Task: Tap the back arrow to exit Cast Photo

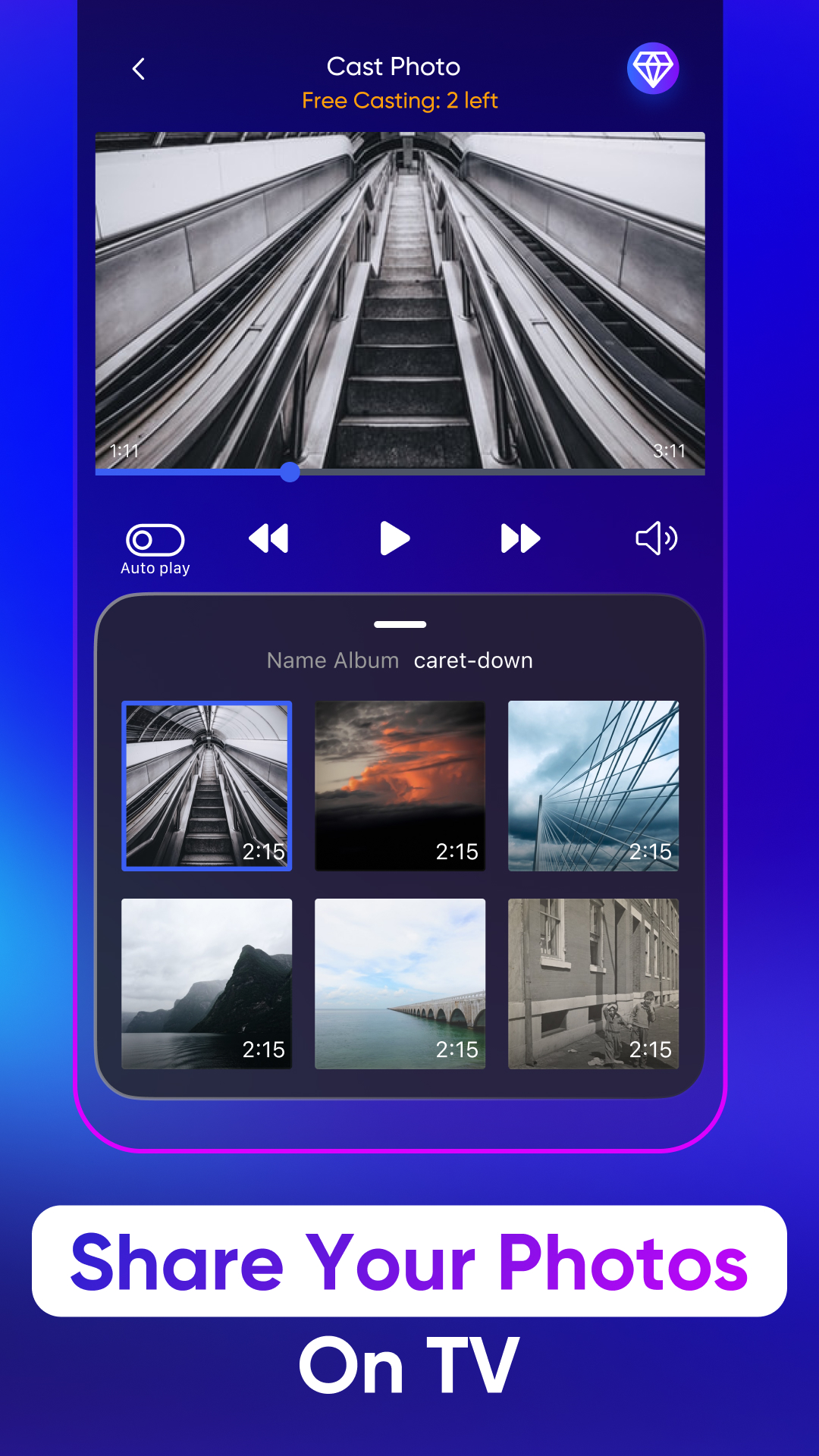Action: pos(139,68)
